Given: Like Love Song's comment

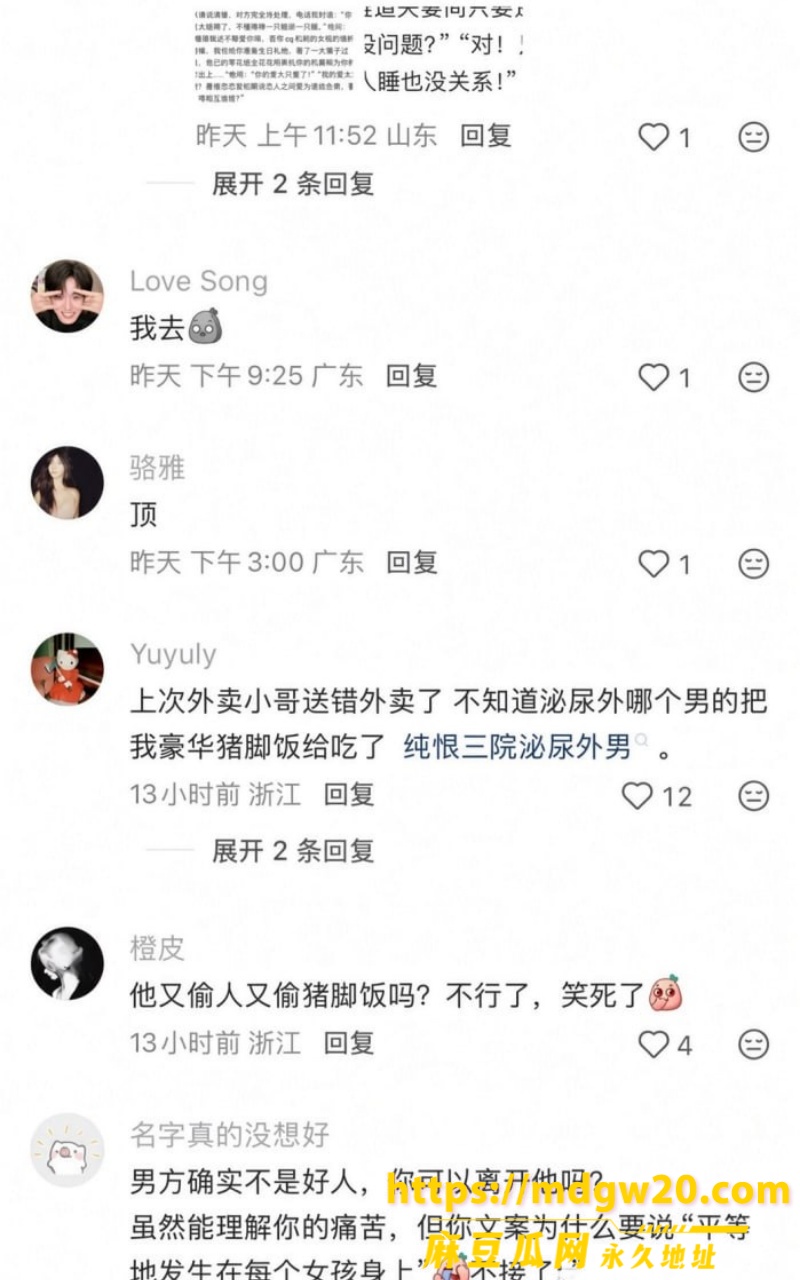Looking at the screenshot, I should 654,377.
